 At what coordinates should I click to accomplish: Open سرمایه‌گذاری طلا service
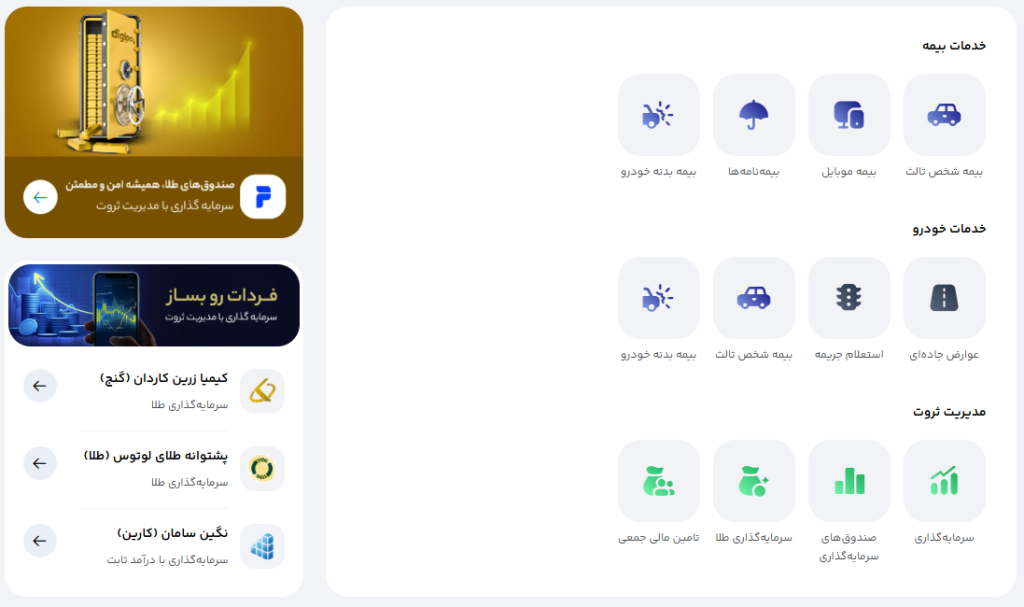[x=753, y=481]
